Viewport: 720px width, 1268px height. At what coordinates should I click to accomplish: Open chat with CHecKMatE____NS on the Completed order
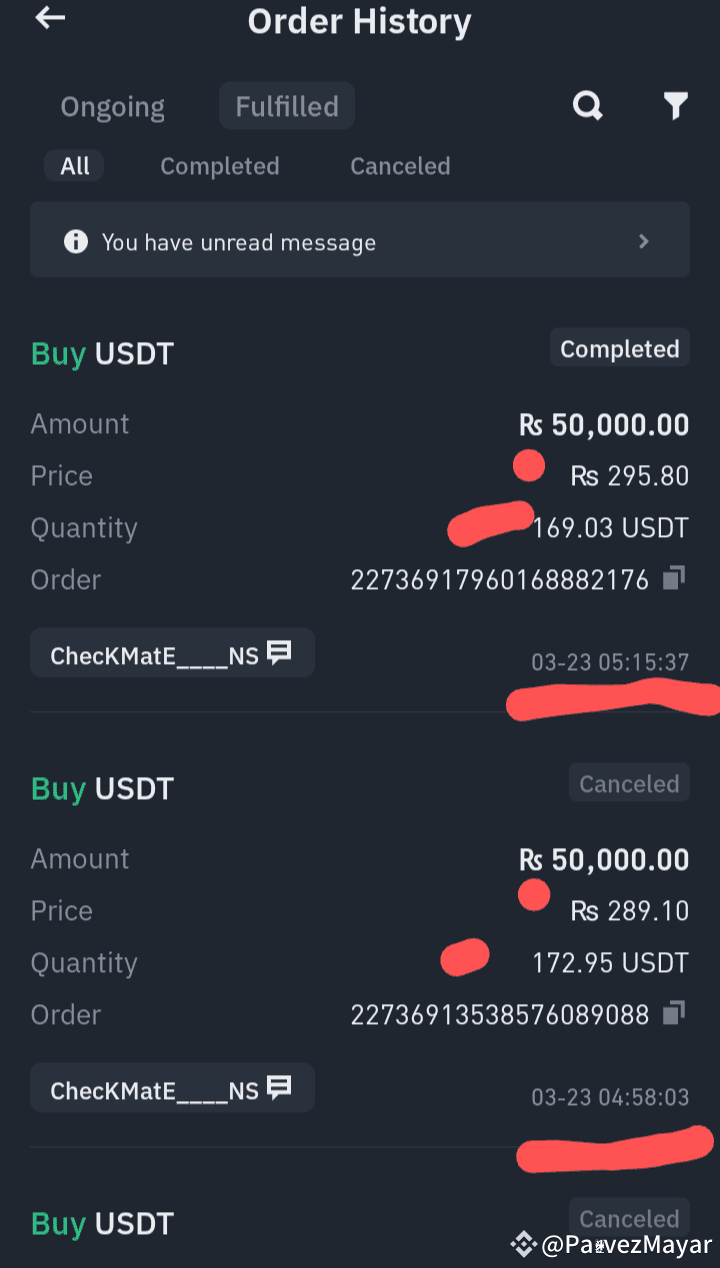(x=172, y=654)
